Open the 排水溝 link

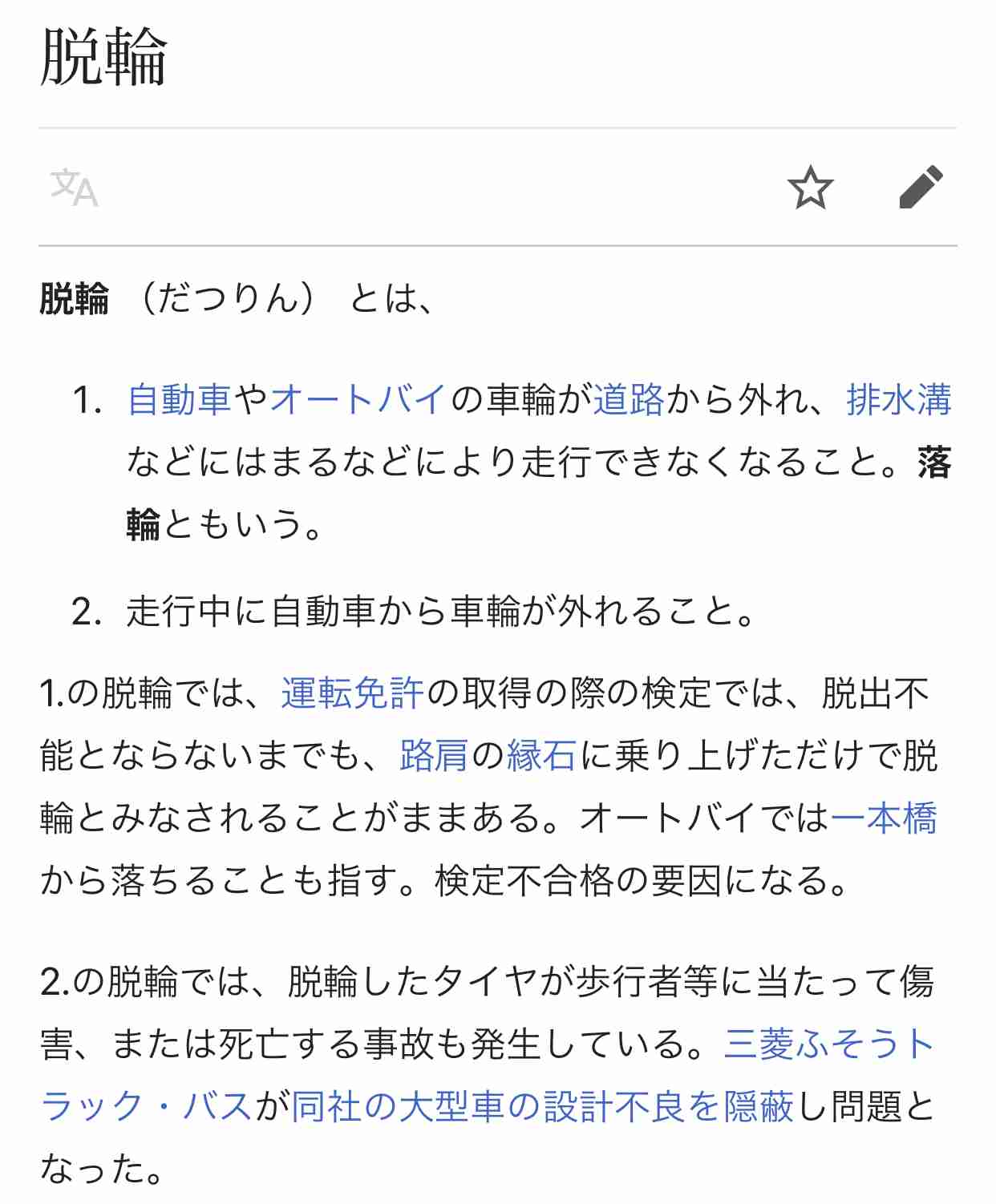click(x=898, y=399)
